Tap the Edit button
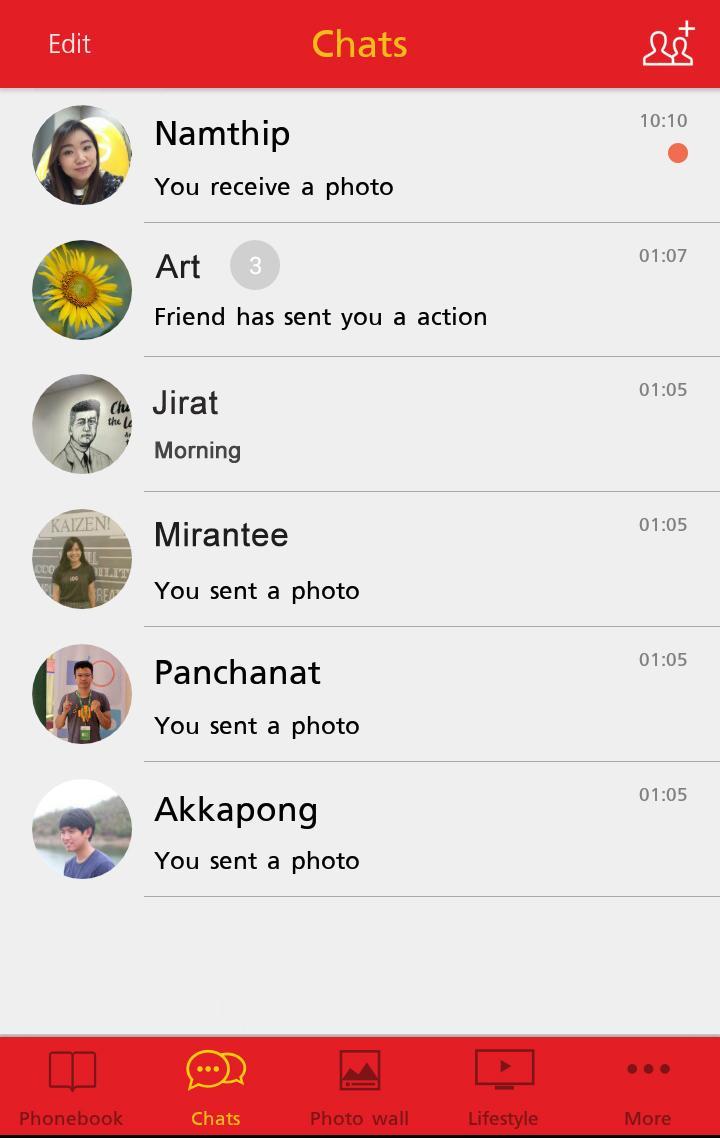This screenshot has height=1138, width=720. (x=69, y=44)
